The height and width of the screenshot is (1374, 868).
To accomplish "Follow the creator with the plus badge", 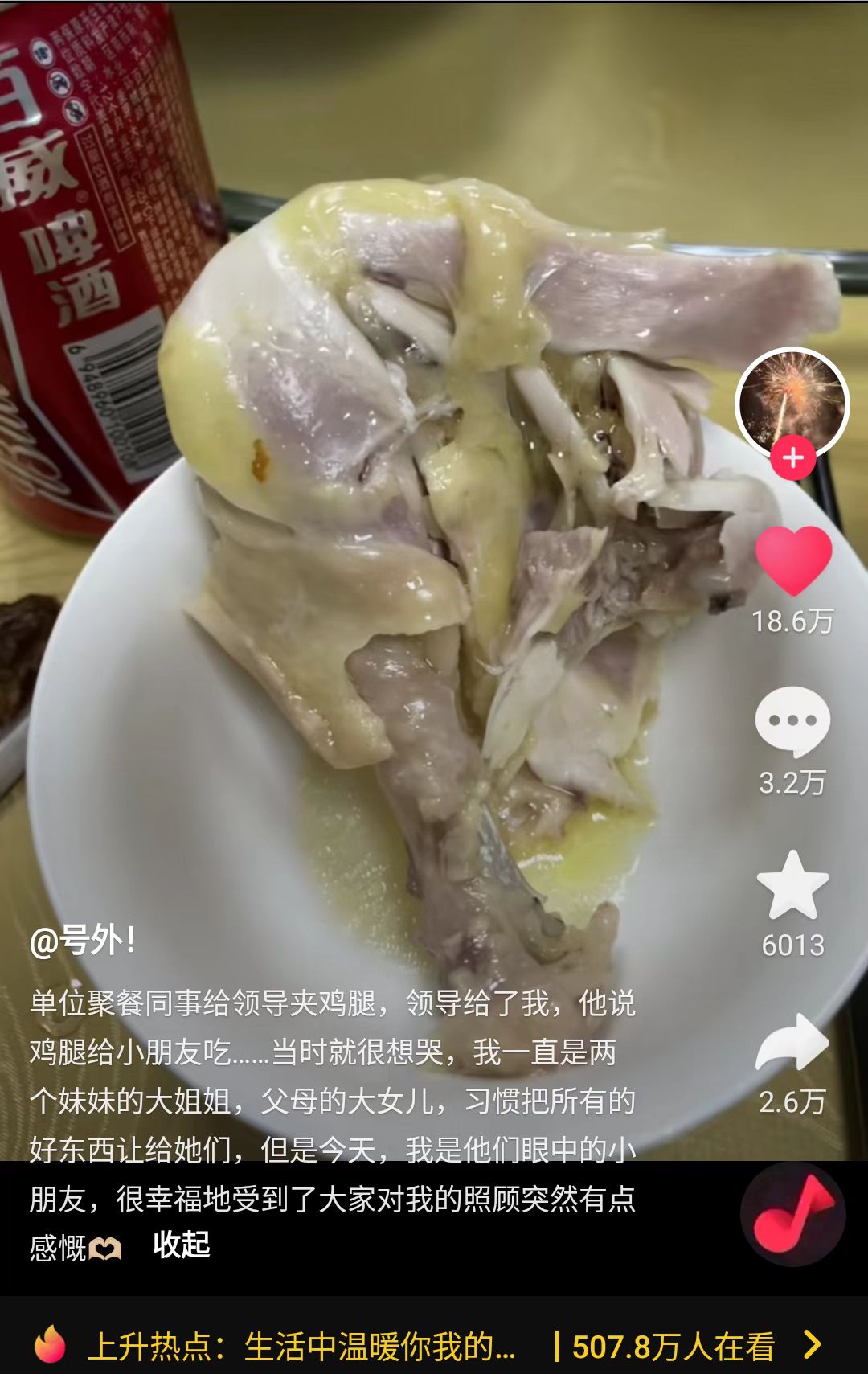I will click(x=792, y=458).
